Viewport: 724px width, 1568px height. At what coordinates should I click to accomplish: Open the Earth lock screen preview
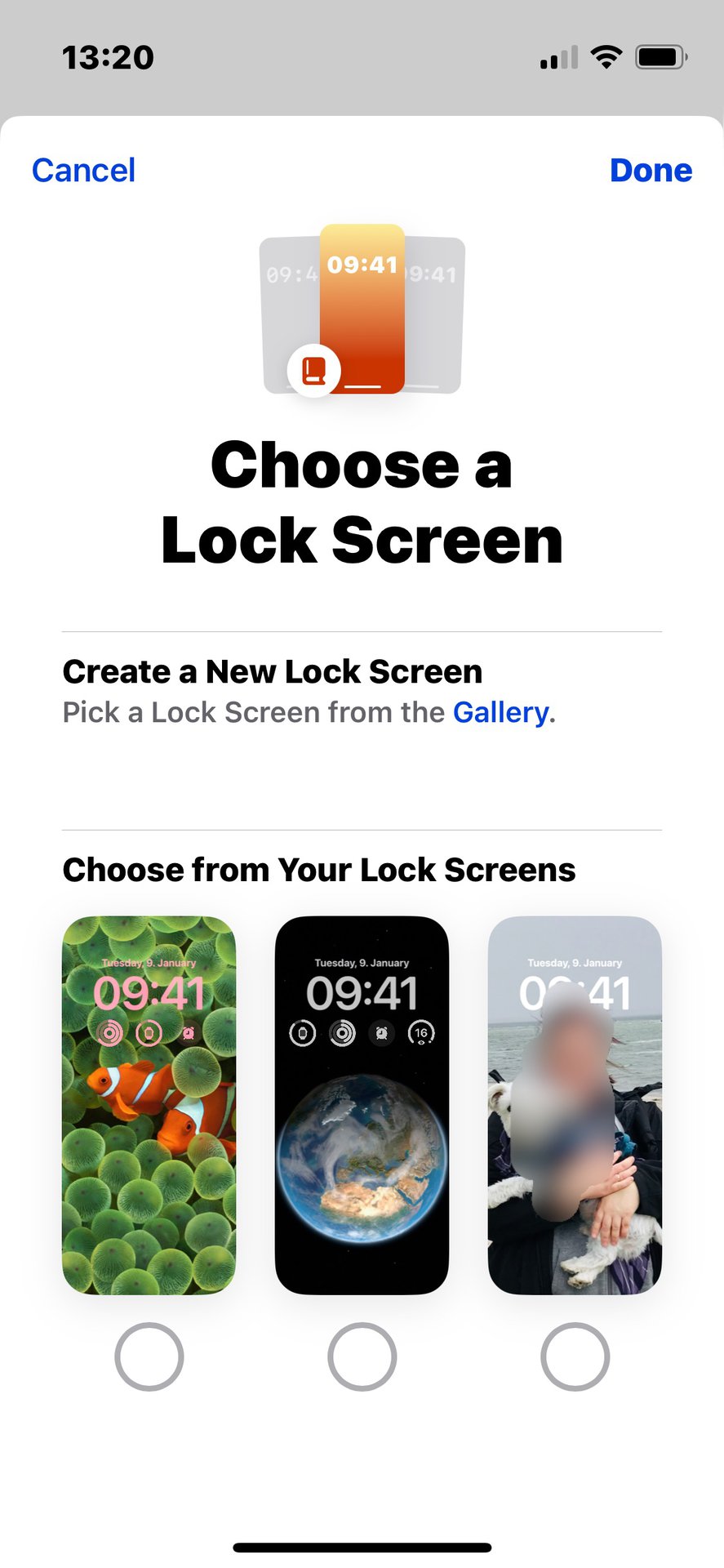click(x=362, y=1104)
